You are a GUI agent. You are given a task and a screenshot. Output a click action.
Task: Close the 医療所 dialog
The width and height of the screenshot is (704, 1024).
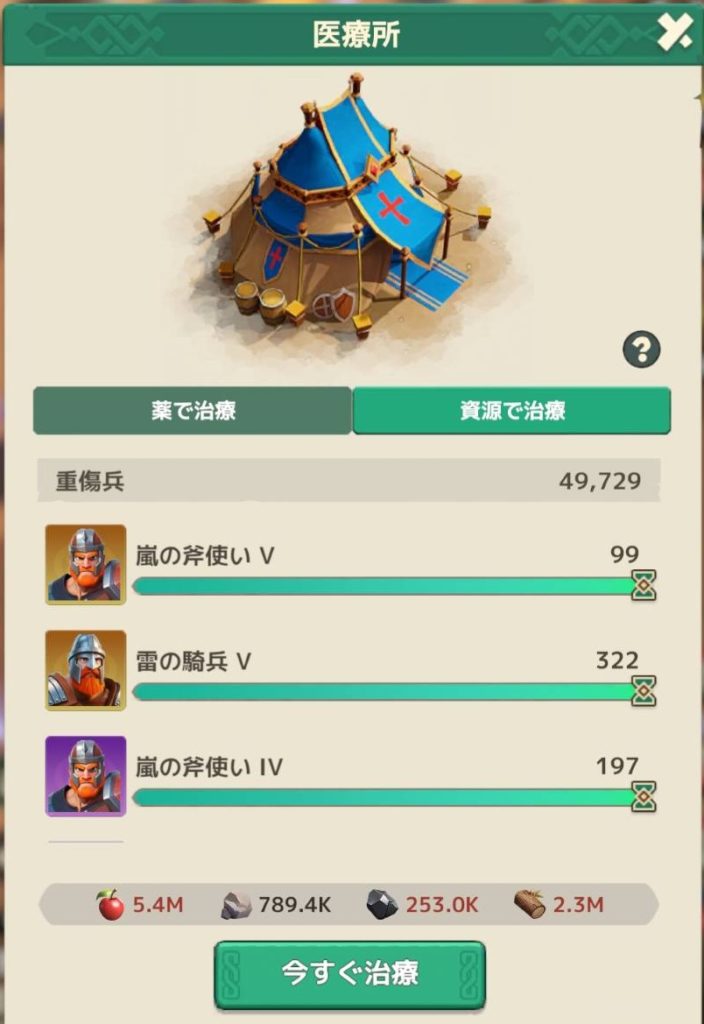coord(673,33)
